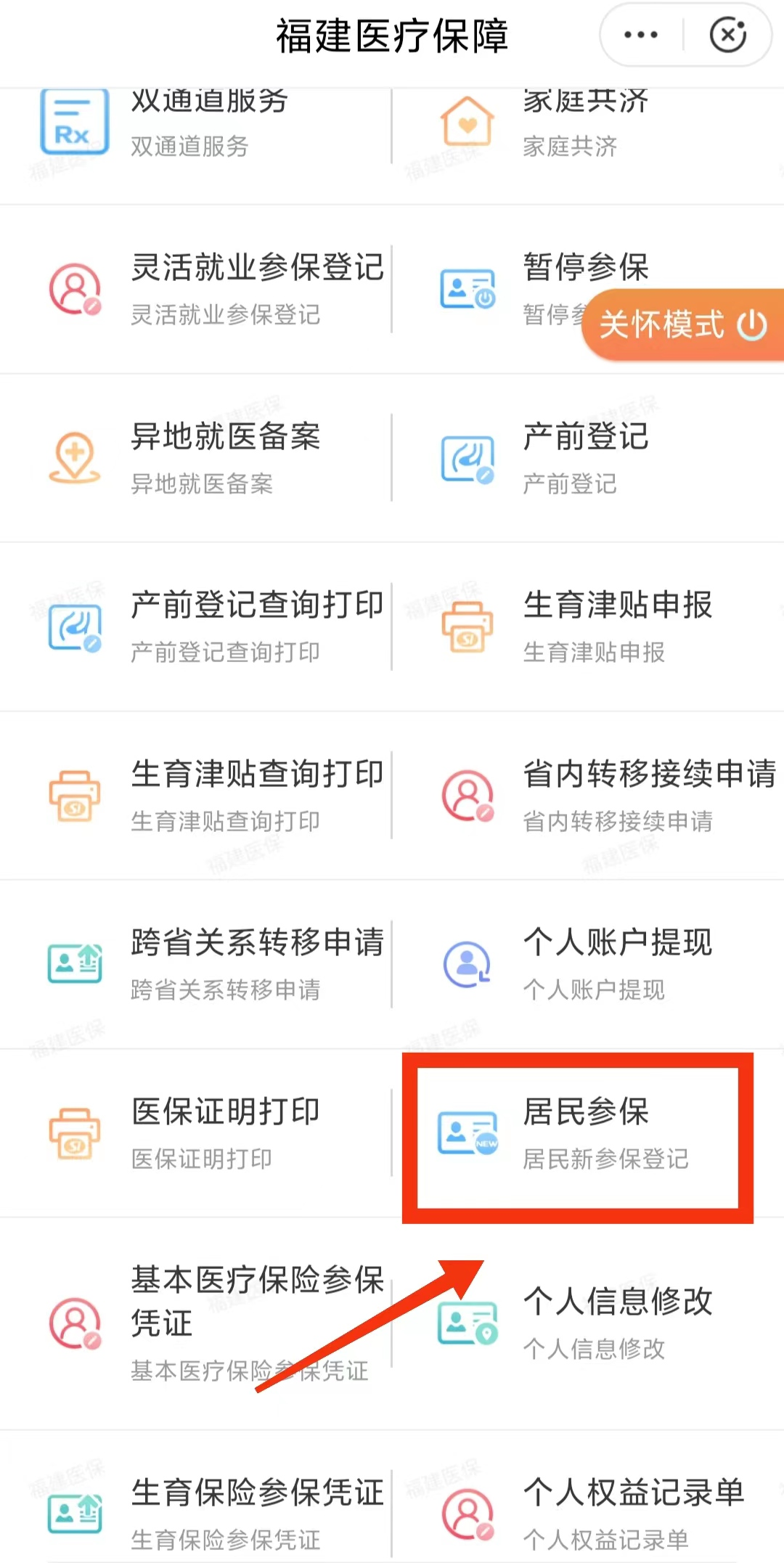Select 跨省关系转移申请
The image size is (784, 1563).
[x=196, y=964]
